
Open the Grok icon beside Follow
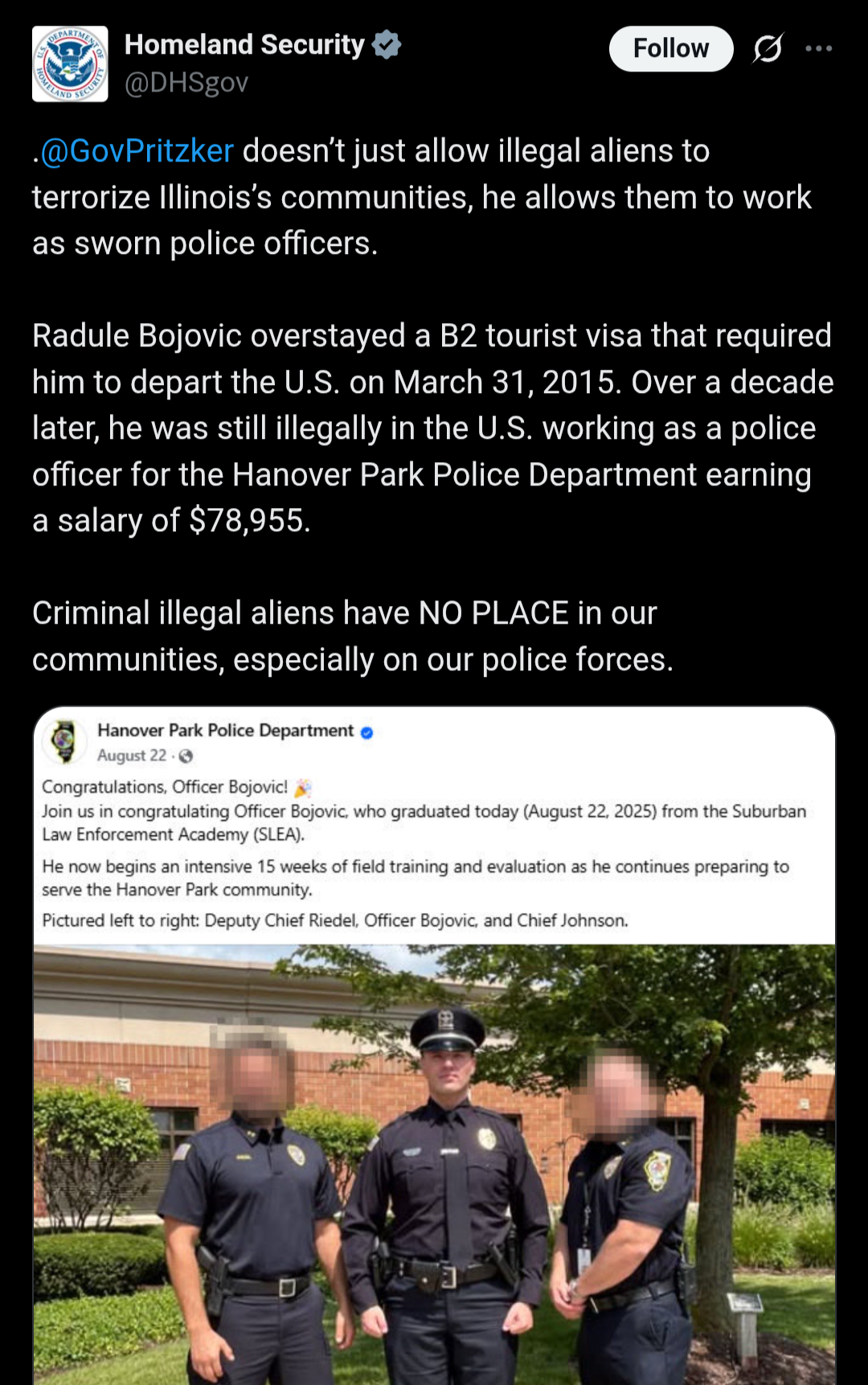click(768, 49)
